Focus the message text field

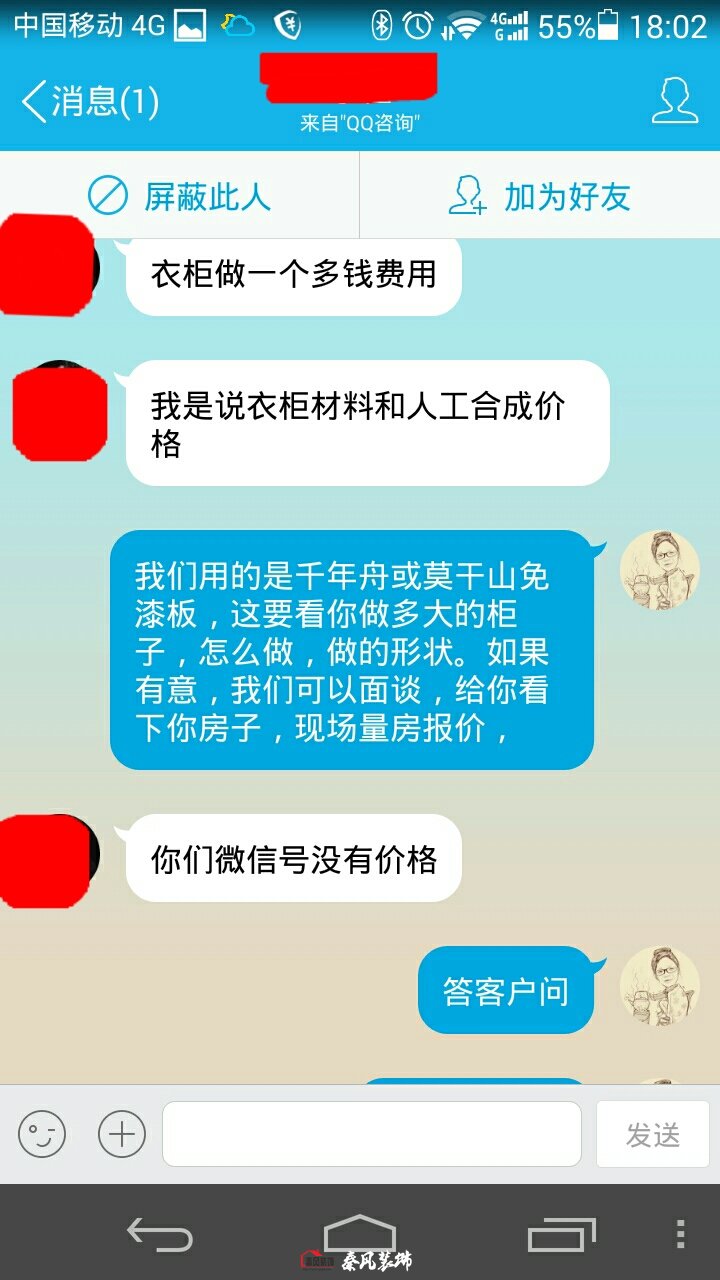click(372, 1134)
